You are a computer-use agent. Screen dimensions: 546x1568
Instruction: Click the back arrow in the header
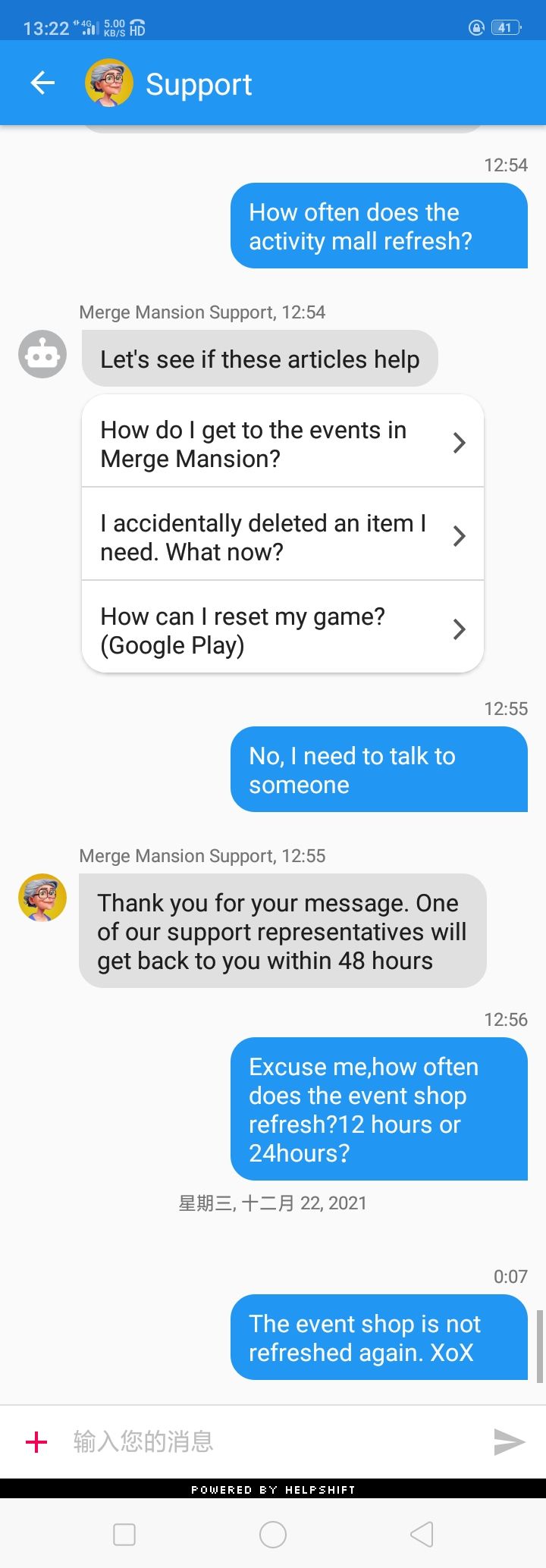click(x=42, y=83)
